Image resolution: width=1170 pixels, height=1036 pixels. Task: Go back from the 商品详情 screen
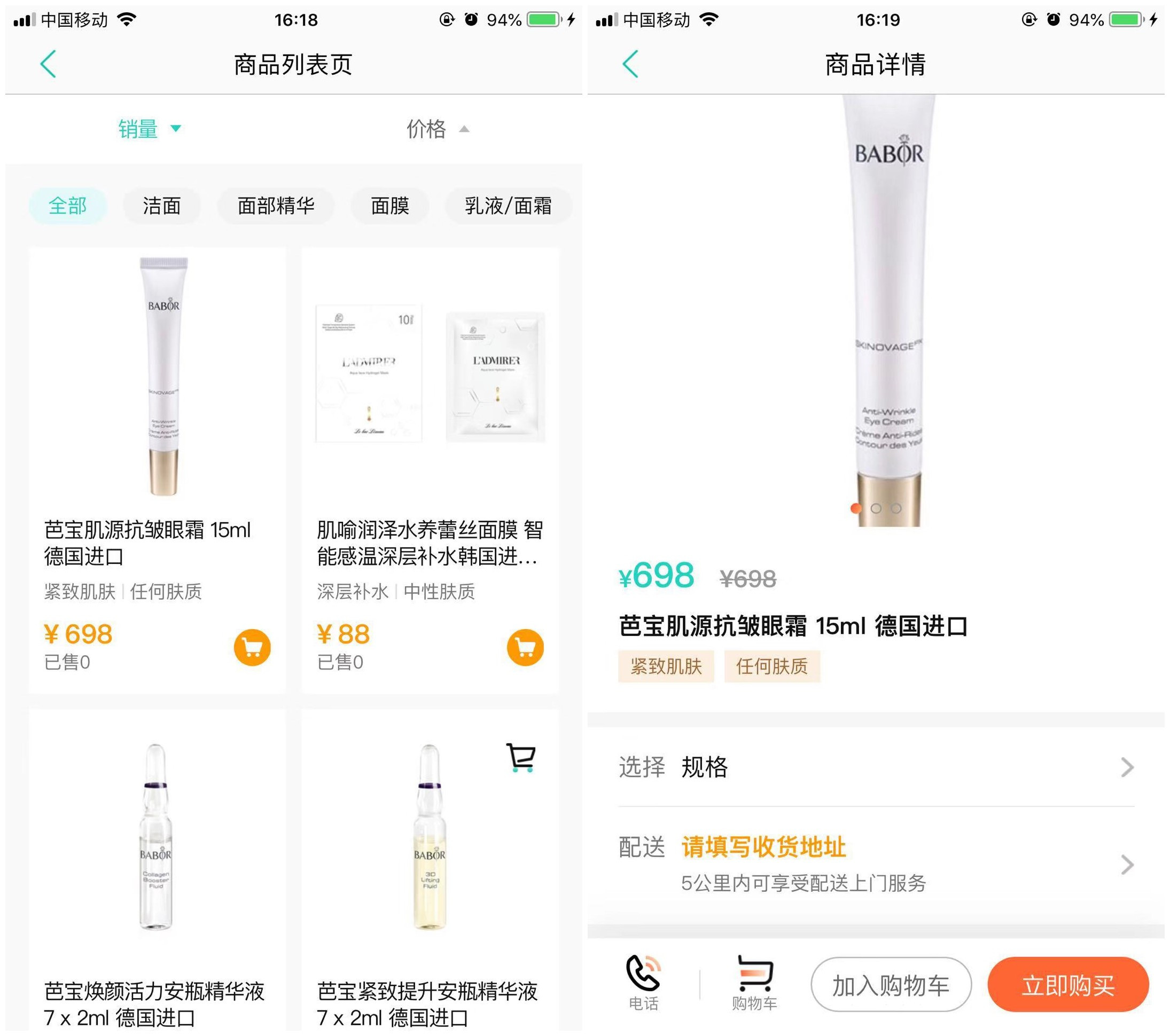click(x=630, y=64)
